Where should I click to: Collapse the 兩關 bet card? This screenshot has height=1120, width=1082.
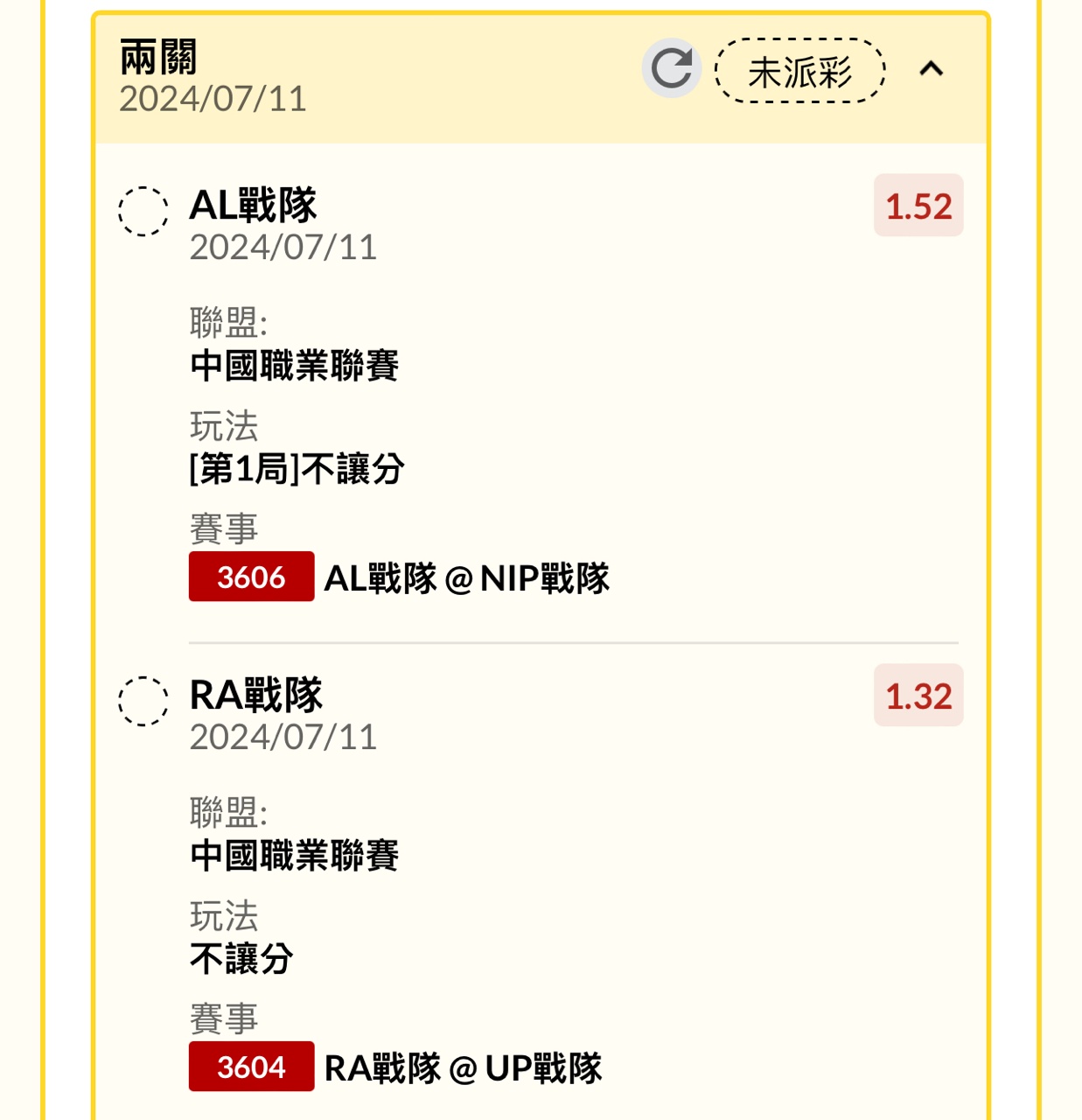pyautogui.click(x=932, y=69)
